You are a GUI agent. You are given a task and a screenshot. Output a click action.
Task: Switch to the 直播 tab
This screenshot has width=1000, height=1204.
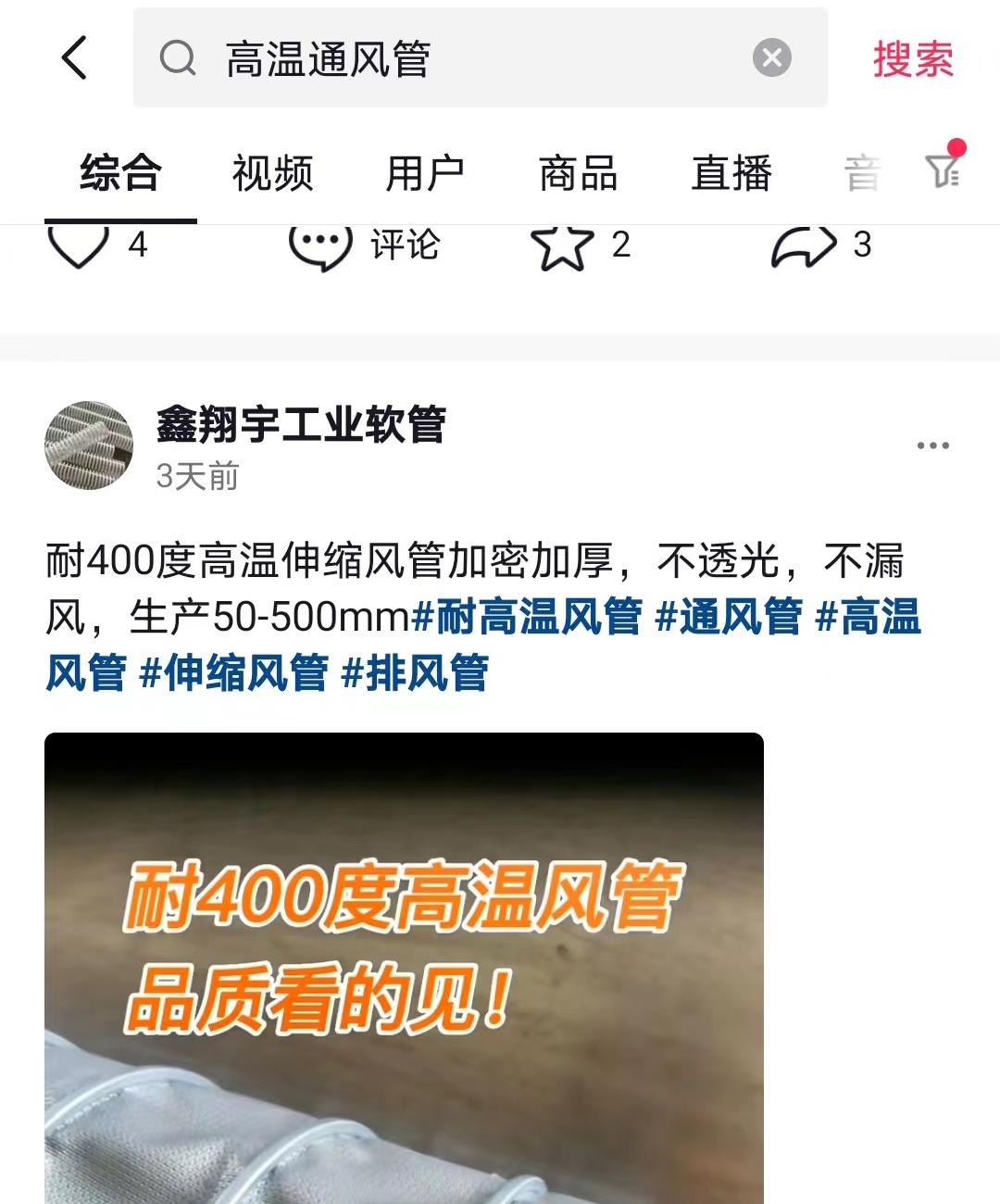731,173
